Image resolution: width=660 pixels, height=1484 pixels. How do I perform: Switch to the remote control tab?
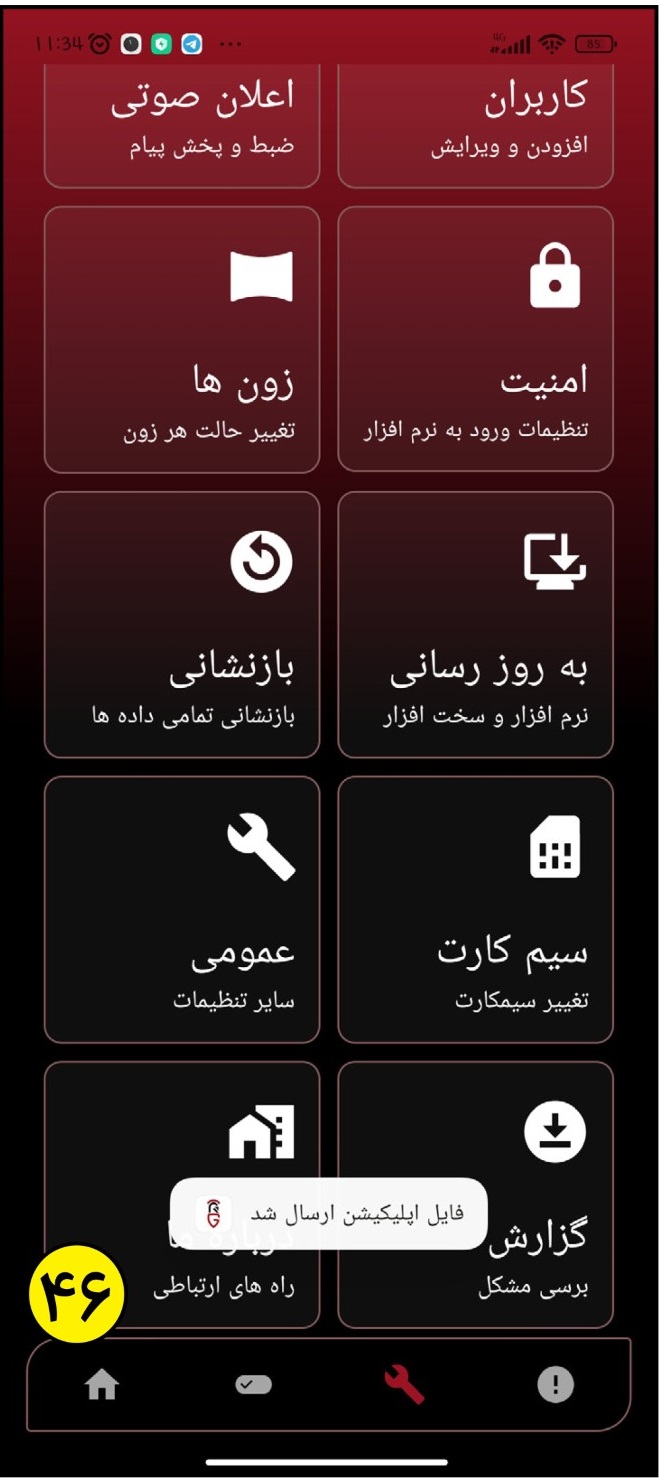(253, 1385)
